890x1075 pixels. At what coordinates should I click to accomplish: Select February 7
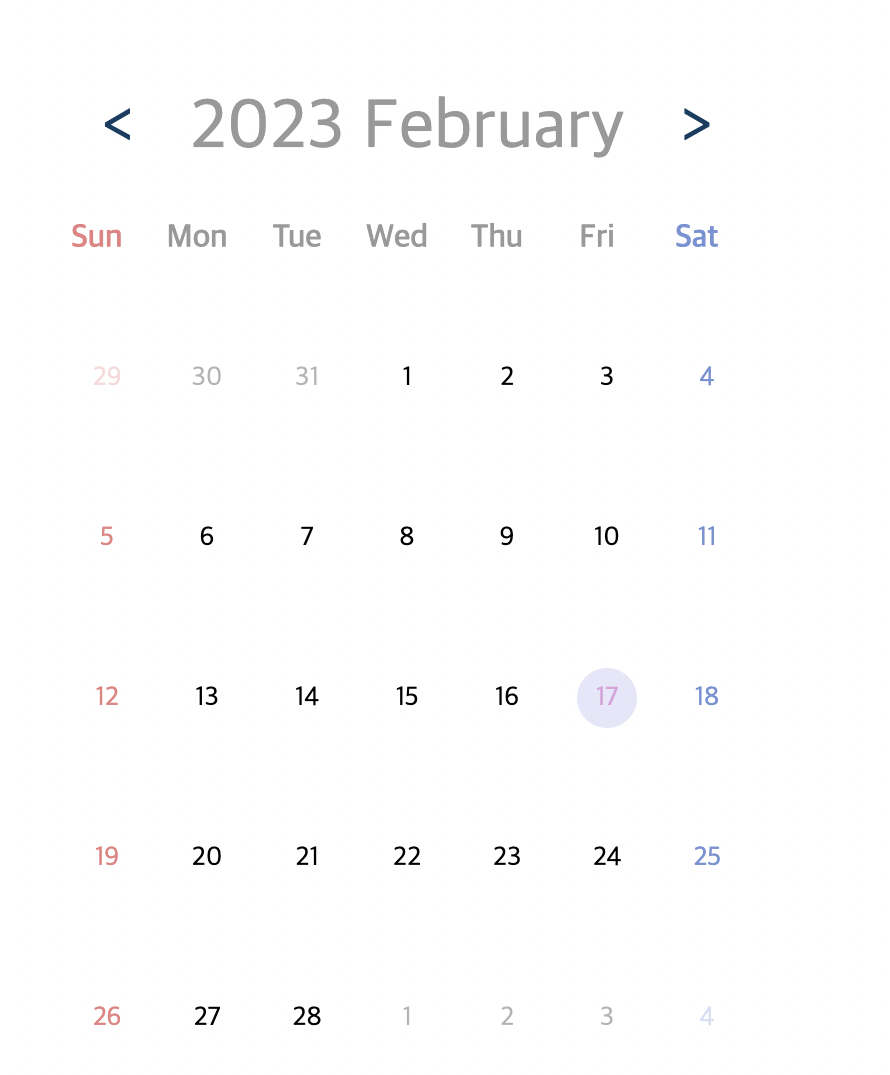pyautogui.click(x=307, y=537)
